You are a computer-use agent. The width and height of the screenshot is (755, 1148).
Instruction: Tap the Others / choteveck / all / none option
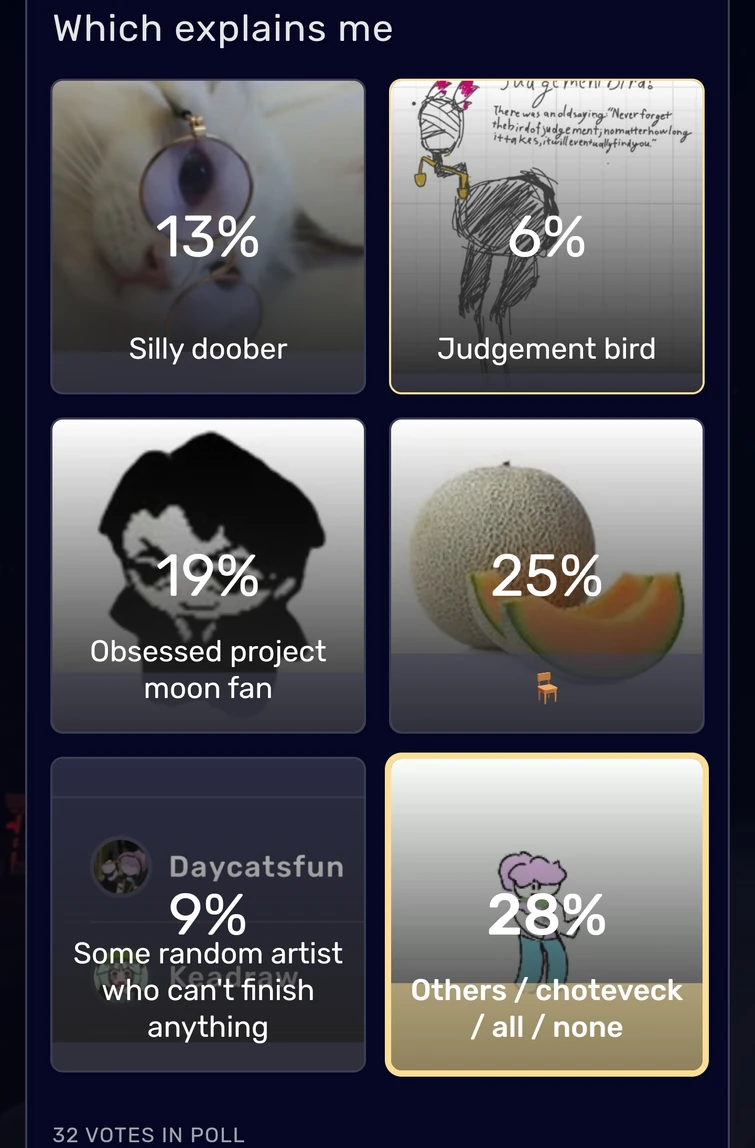546,914
